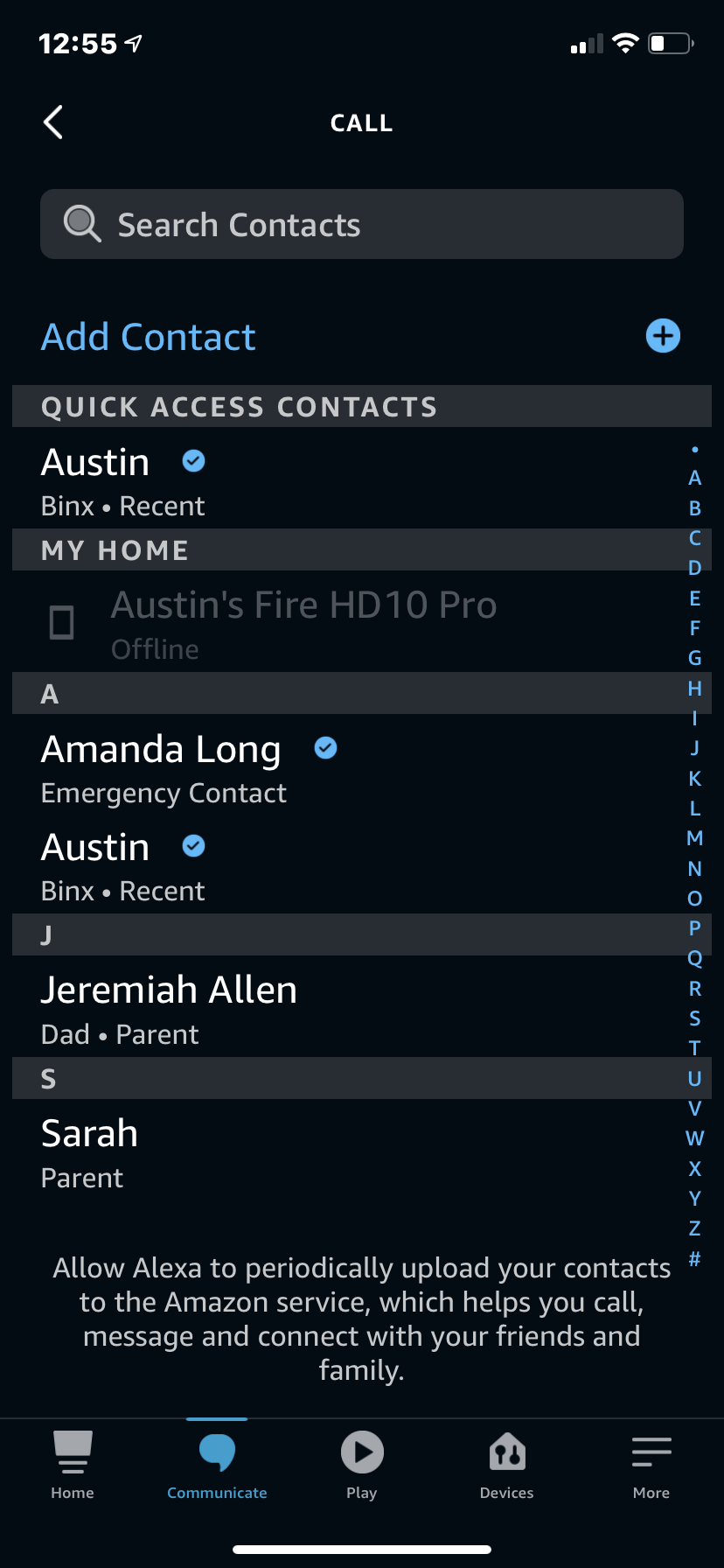Jump to letter W in alphabet index
724x1568 pixels.
[x=695, y=1138]
